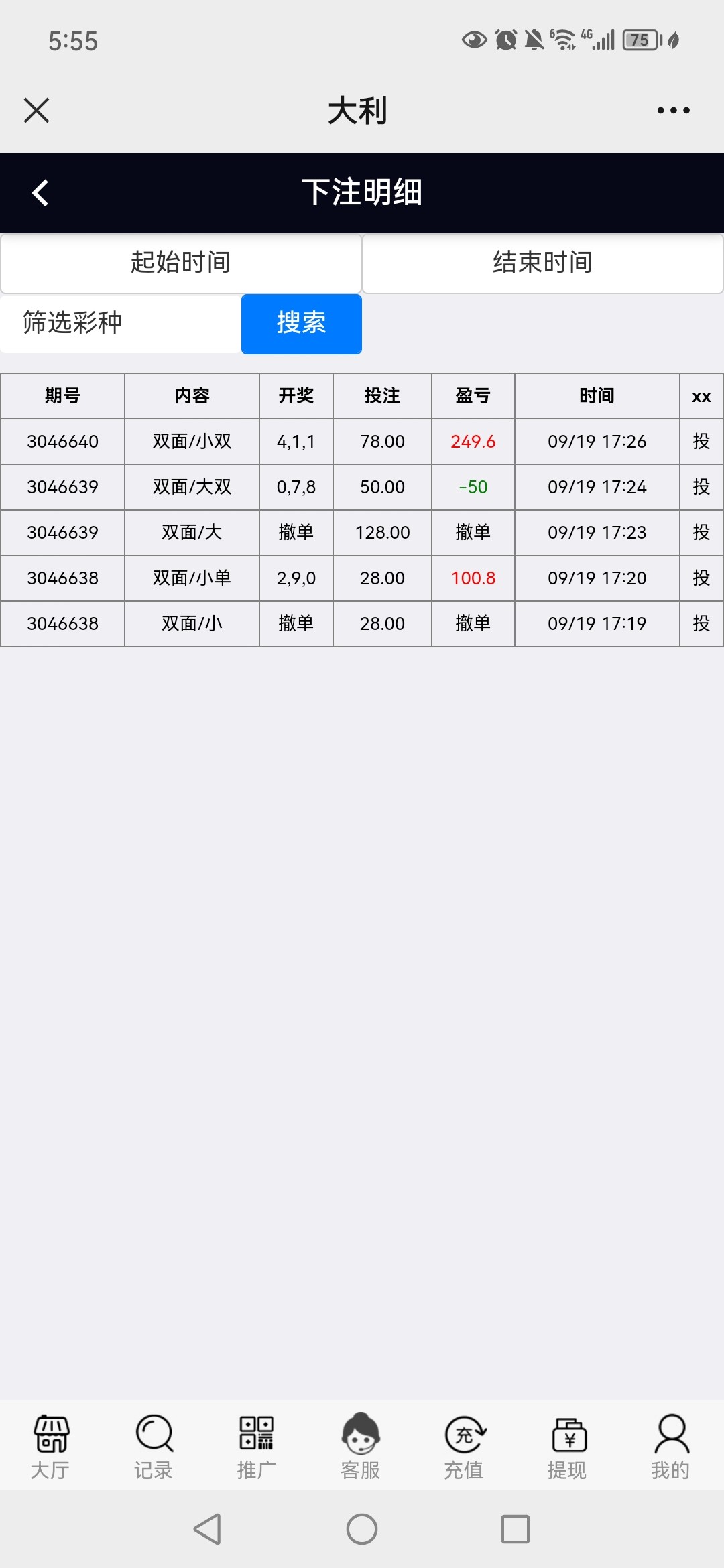
Task: Open the 起始时间 start time picker
Action: [180, 263]
